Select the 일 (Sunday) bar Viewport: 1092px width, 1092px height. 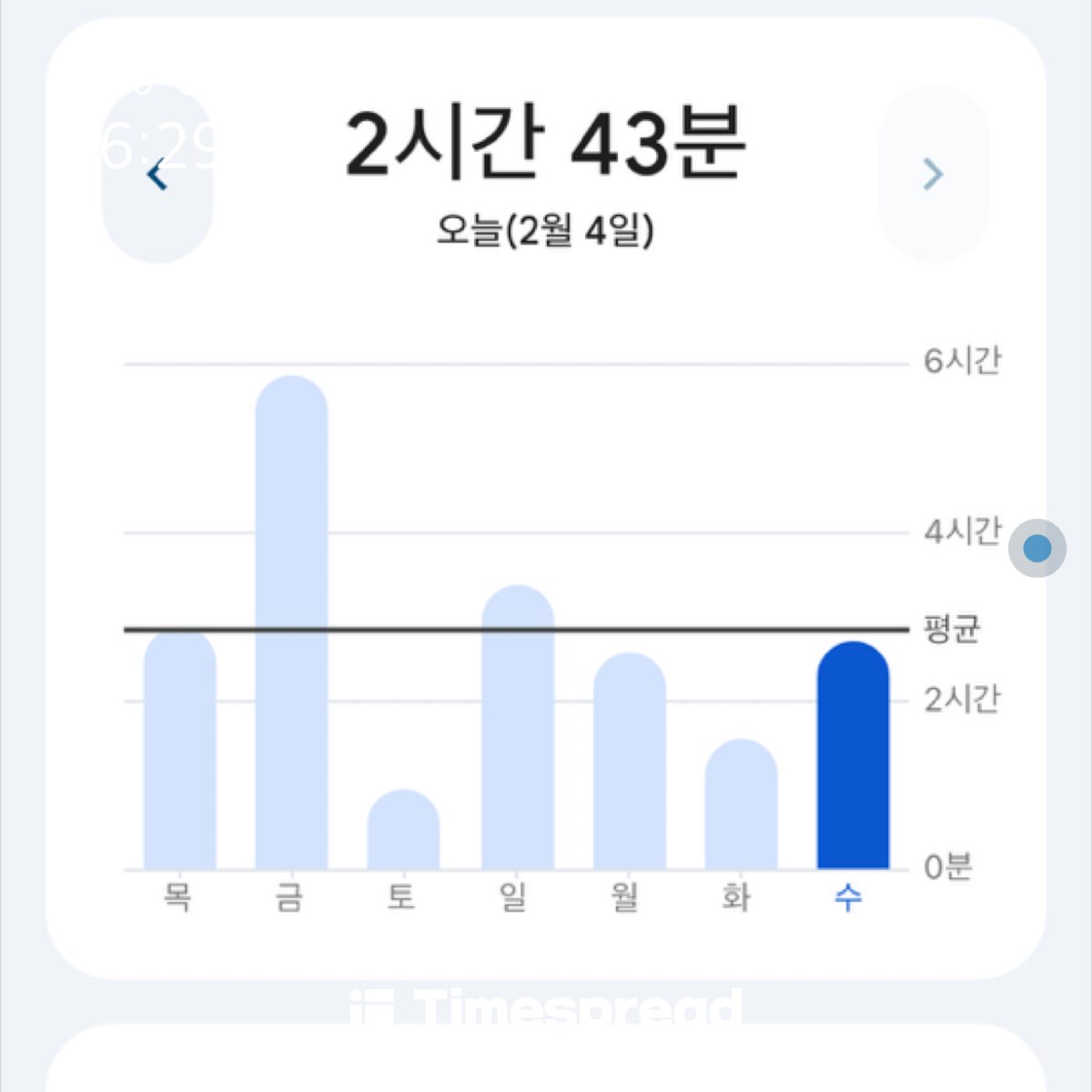coord(517,728)
